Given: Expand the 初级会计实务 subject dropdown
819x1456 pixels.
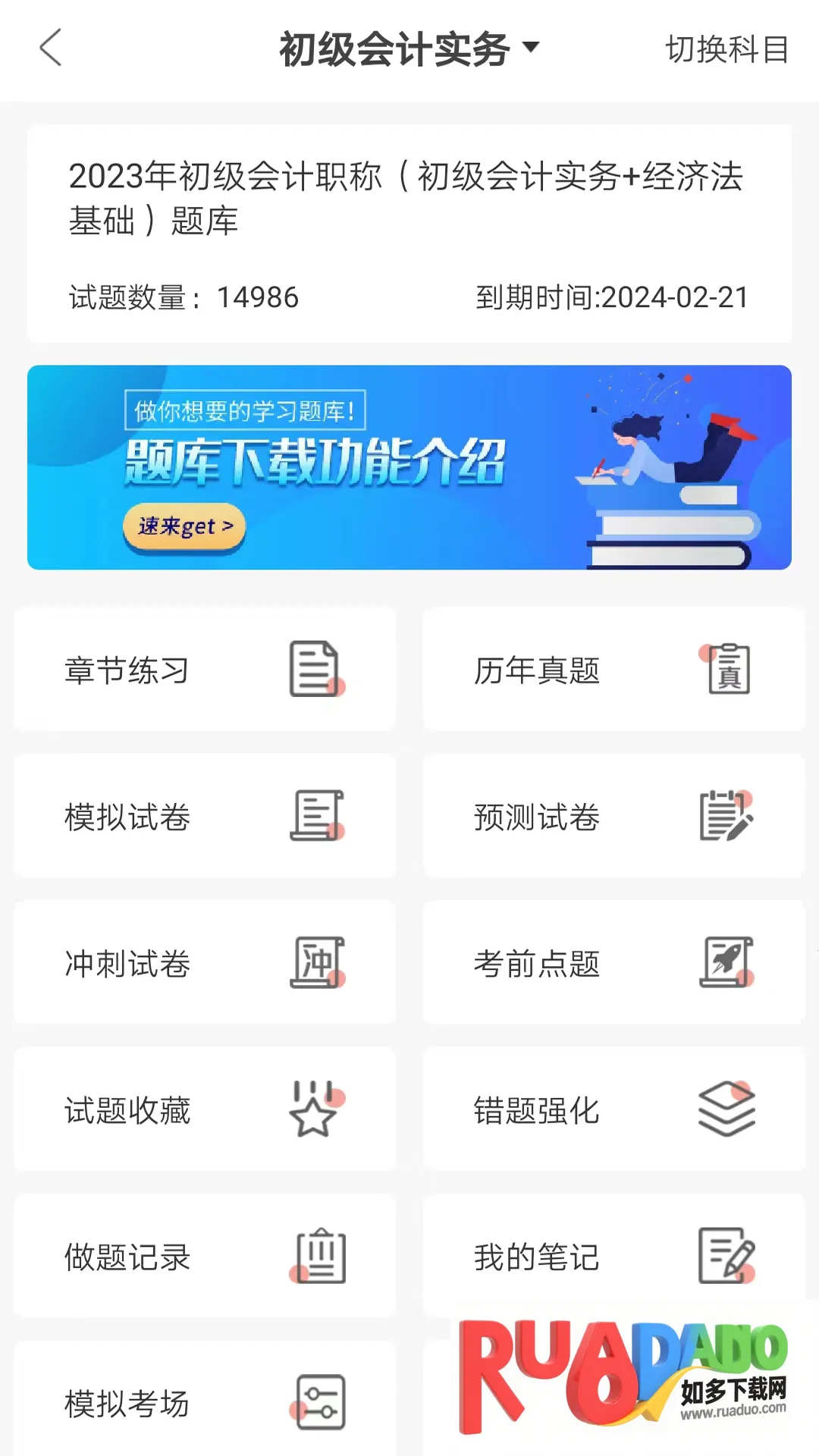Looking at the screenshot, I should coord(409,49).
